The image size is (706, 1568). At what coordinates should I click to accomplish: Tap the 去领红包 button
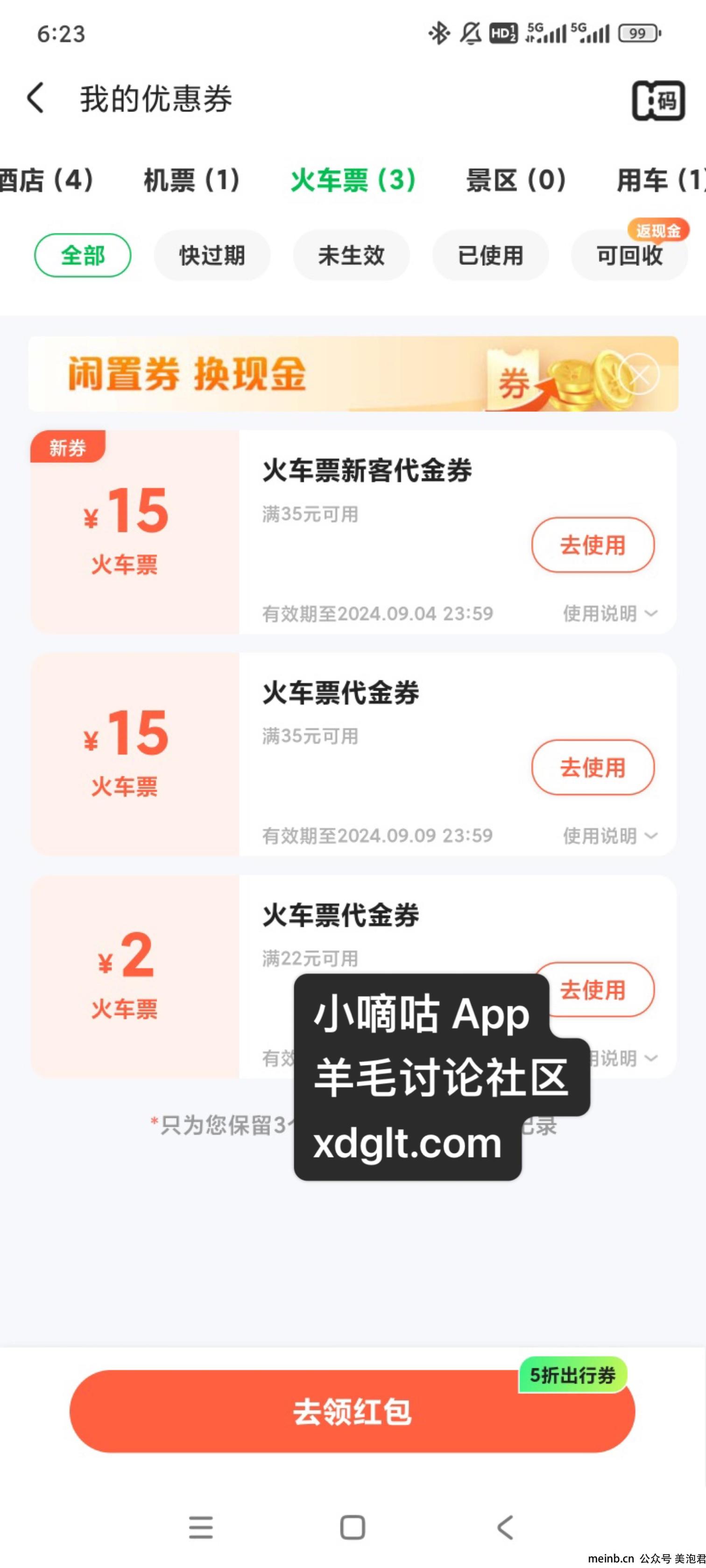[x=352, y=1412]
